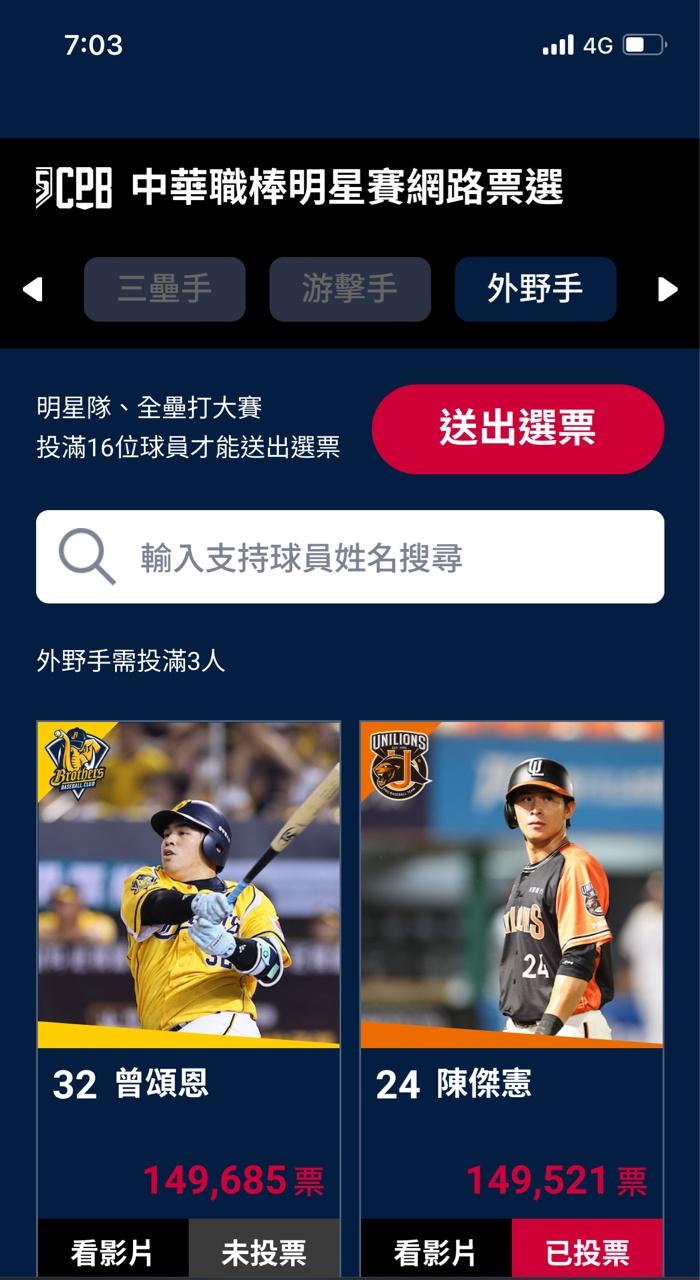The image size is (700, 1280).
Task: Tap the left arrow to show previous positions
Action: pyautogui.click(x=32, y=289)
